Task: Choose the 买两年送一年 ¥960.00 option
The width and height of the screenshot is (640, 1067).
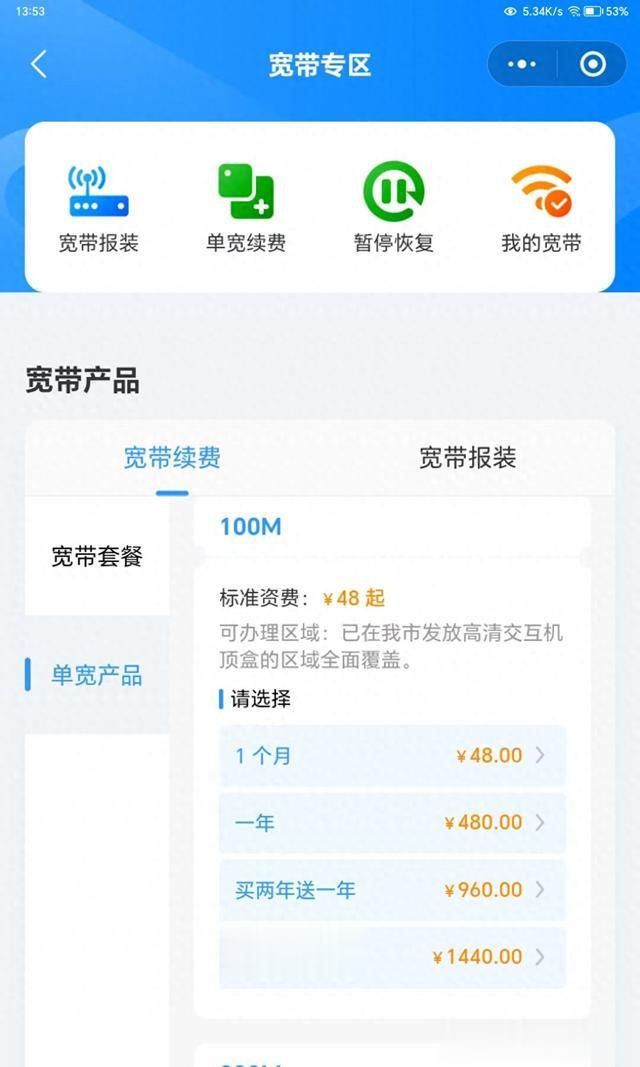Action: (x=392, y=890)
